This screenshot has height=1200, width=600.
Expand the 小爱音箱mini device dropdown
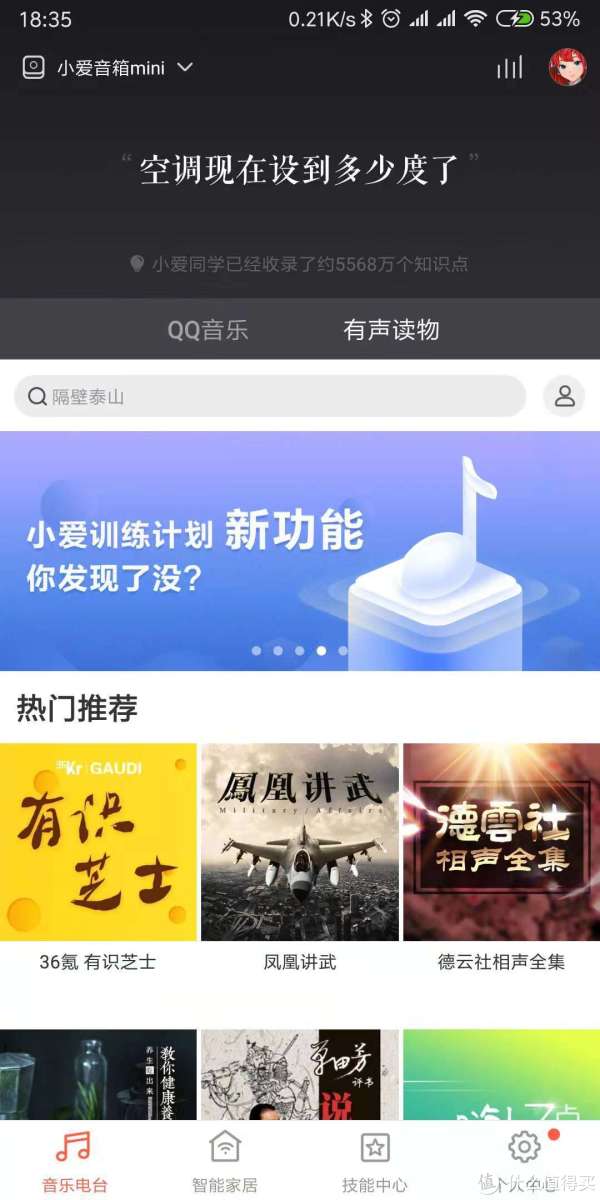184,67
